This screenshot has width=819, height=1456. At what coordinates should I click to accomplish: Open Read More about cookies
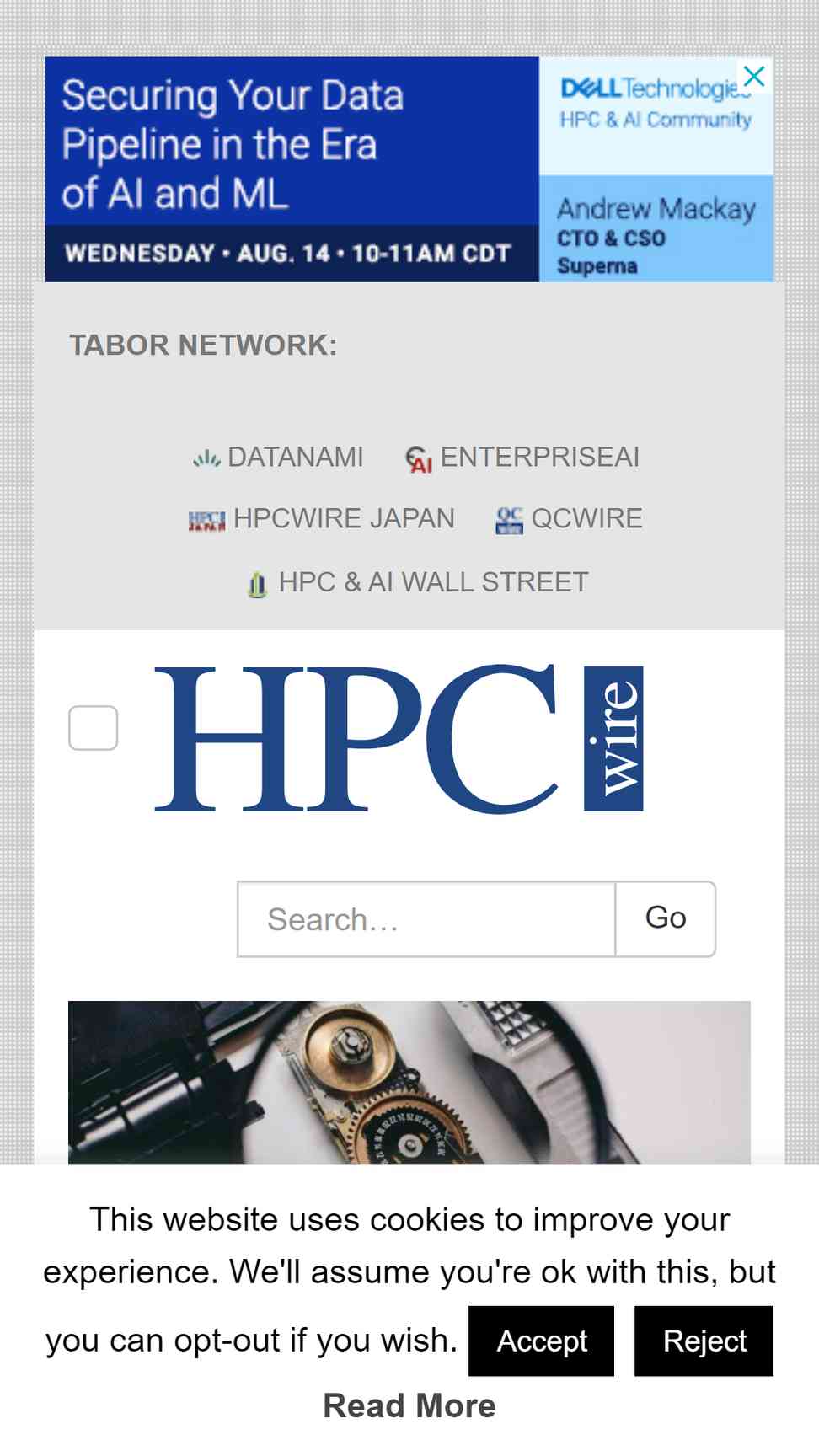pos(409,1406)
